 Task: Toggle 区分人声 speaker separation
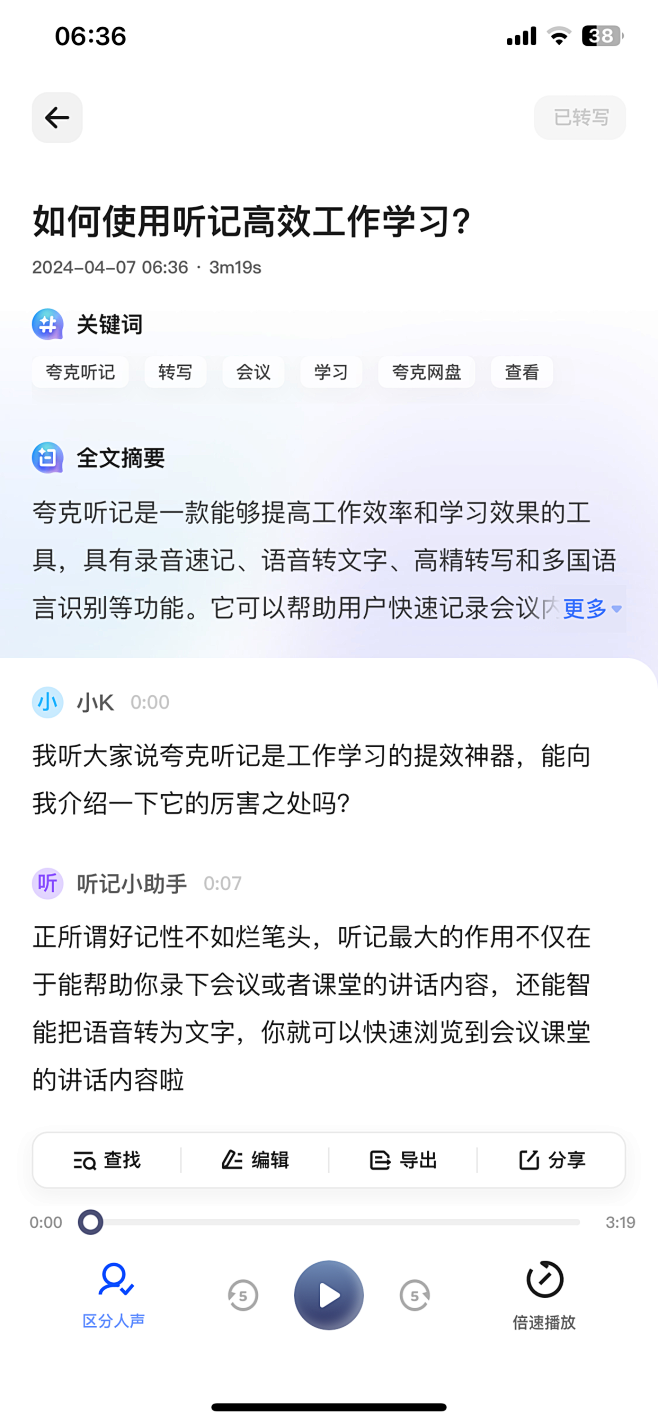click(x=114, y=1294)
